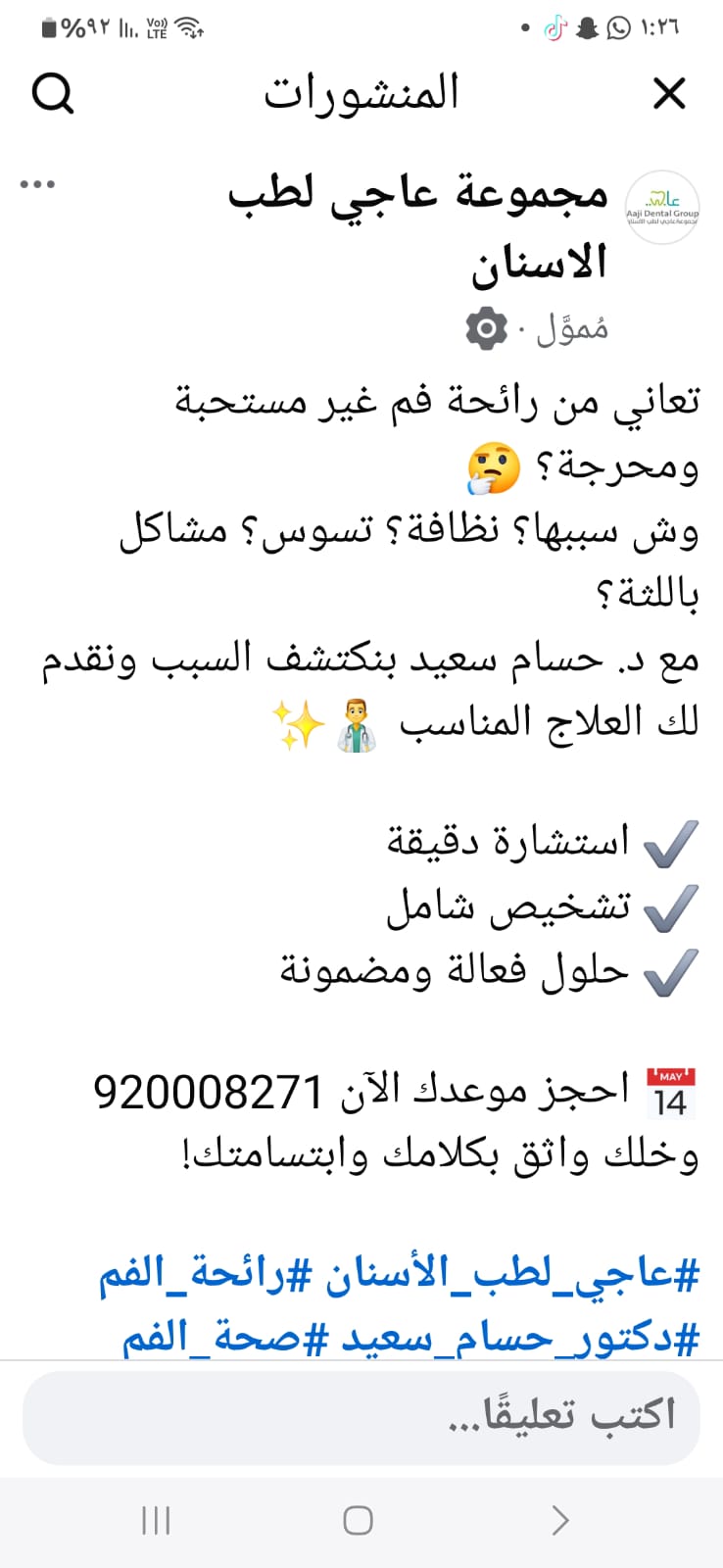Go to the home screen via system button
This screenshot has width=723, height=1568.
[359, 1520]
